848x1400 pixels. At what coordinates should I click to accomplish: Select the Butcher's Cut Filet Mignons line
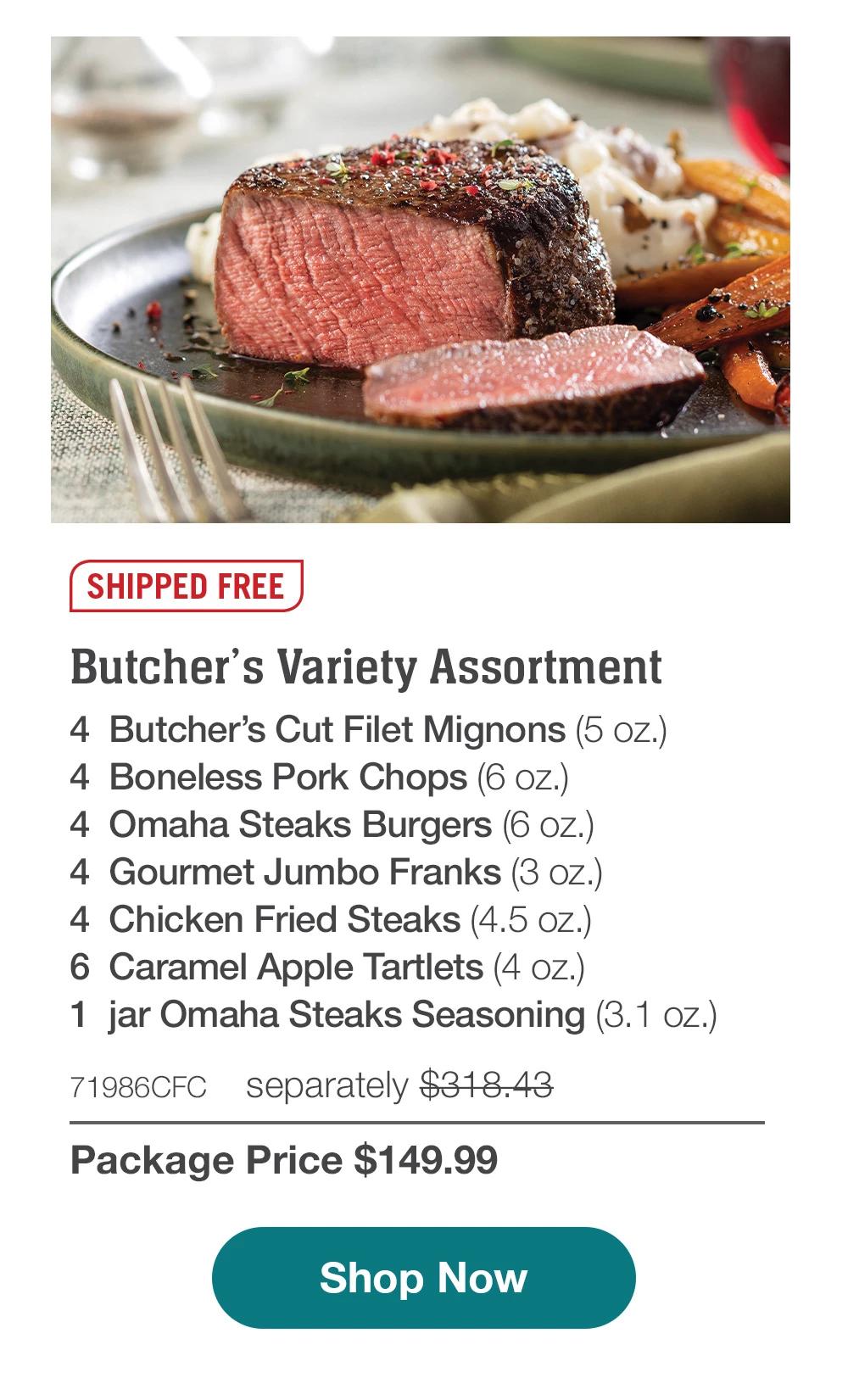pos(371,728)
